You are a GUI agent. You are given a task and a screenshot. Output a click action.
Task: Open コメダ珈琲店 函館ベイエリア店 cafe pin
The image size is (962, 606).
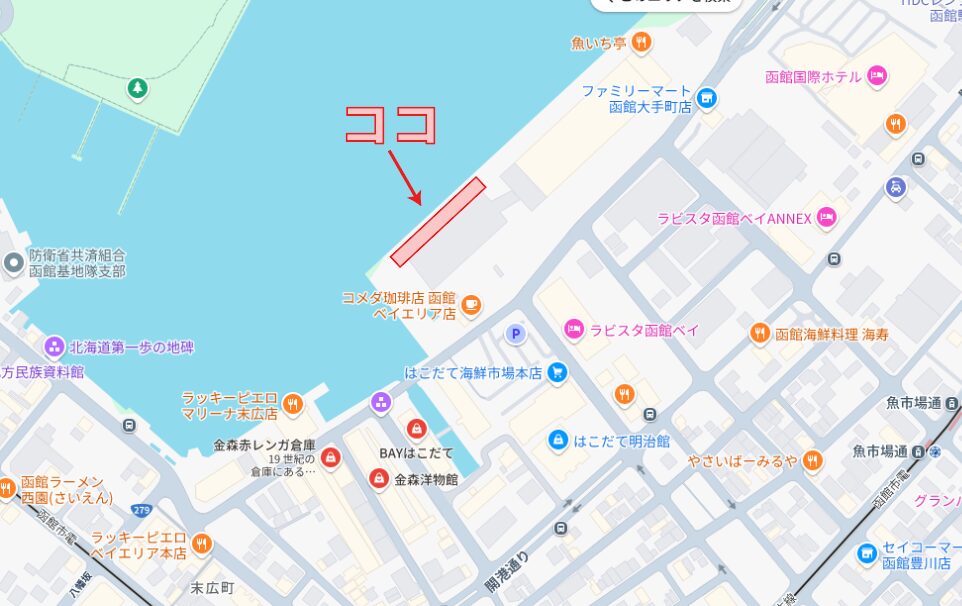[x=471, y=305]
